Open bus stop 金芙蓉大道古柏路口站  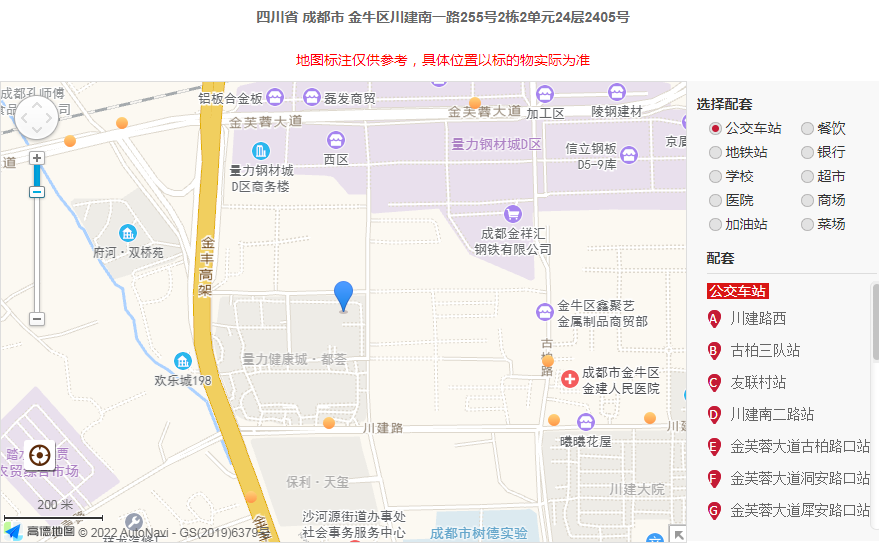tap(800, 446)
